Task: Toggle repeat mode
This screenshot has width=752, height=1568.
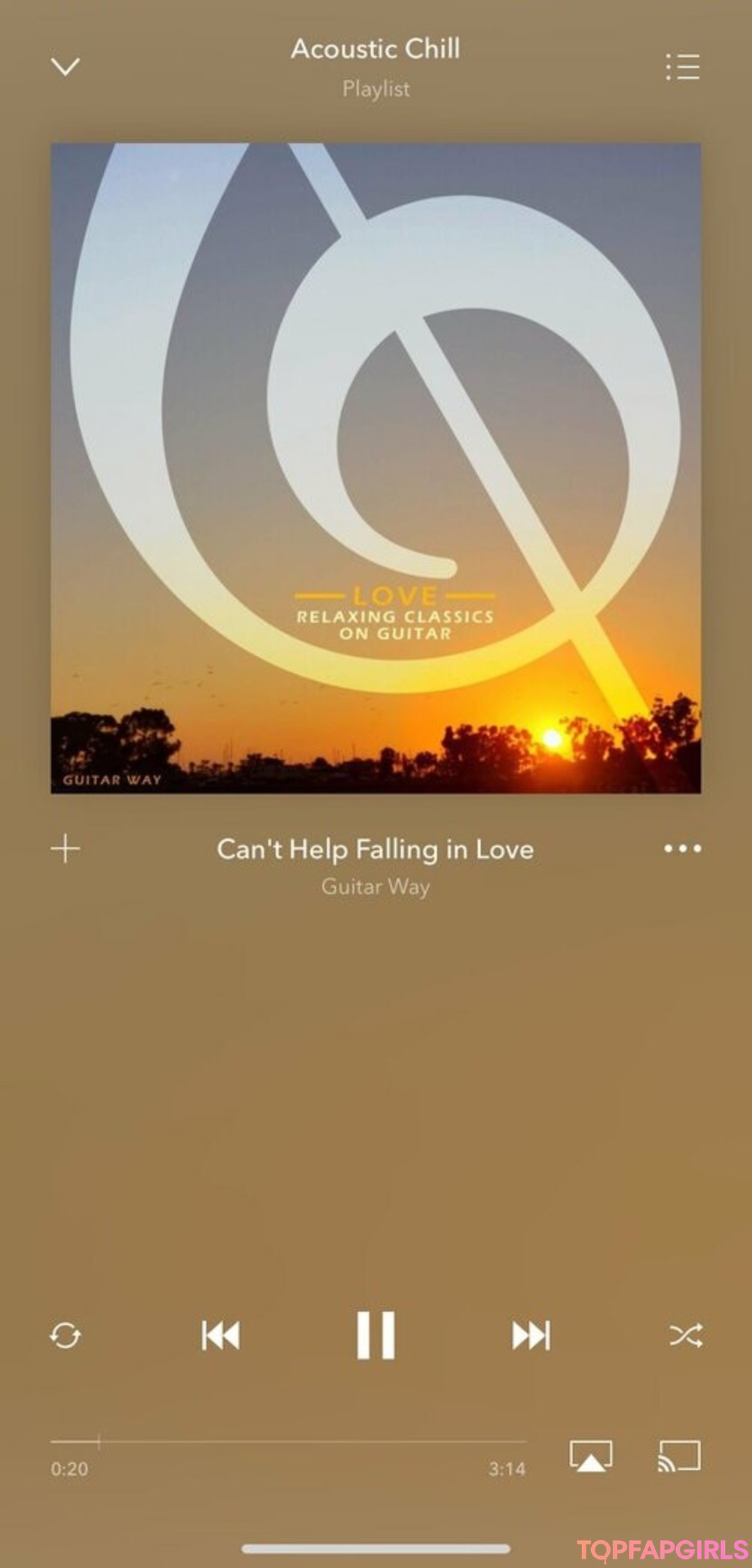Action: (65, 1335)
